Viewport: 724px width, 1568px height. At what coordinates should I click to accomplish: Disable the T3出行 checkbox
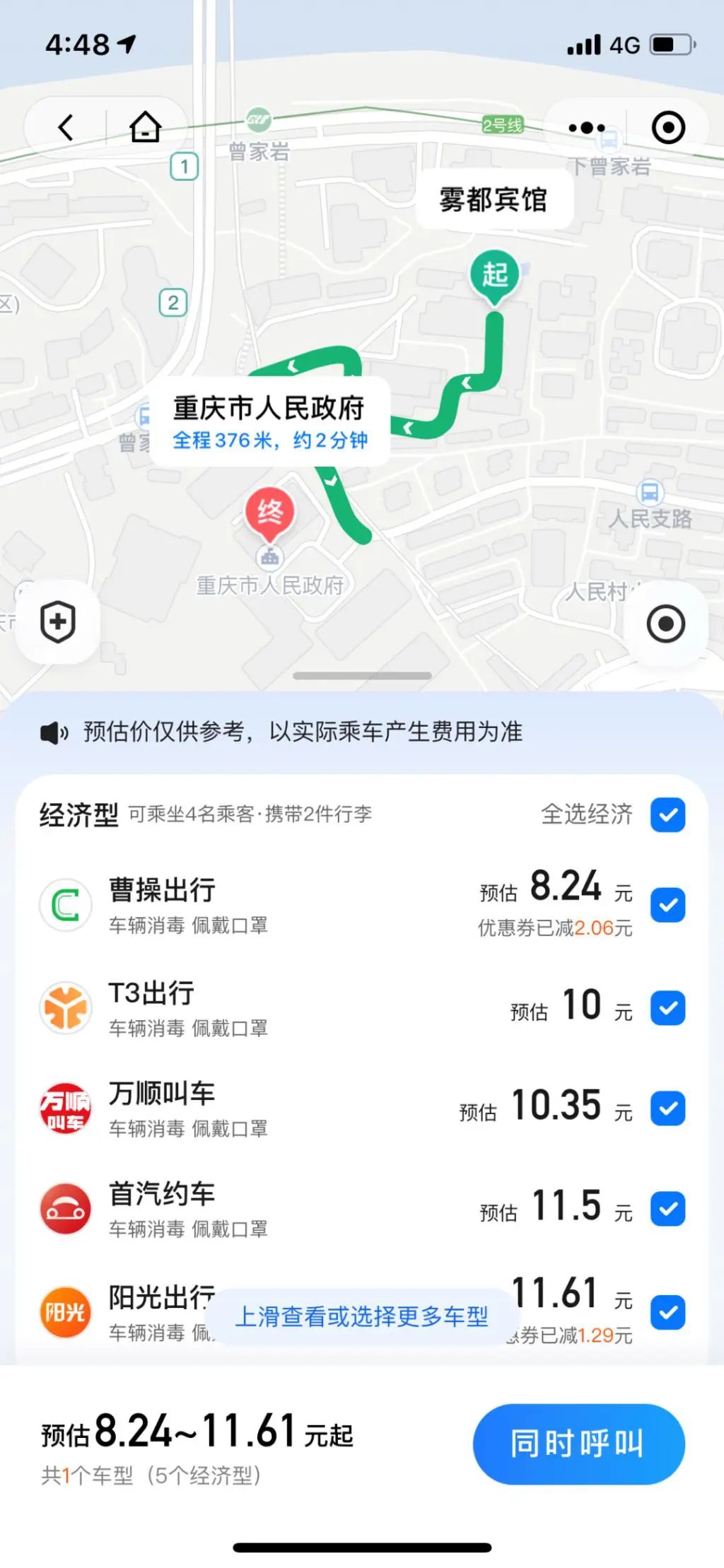[667, 1009]
